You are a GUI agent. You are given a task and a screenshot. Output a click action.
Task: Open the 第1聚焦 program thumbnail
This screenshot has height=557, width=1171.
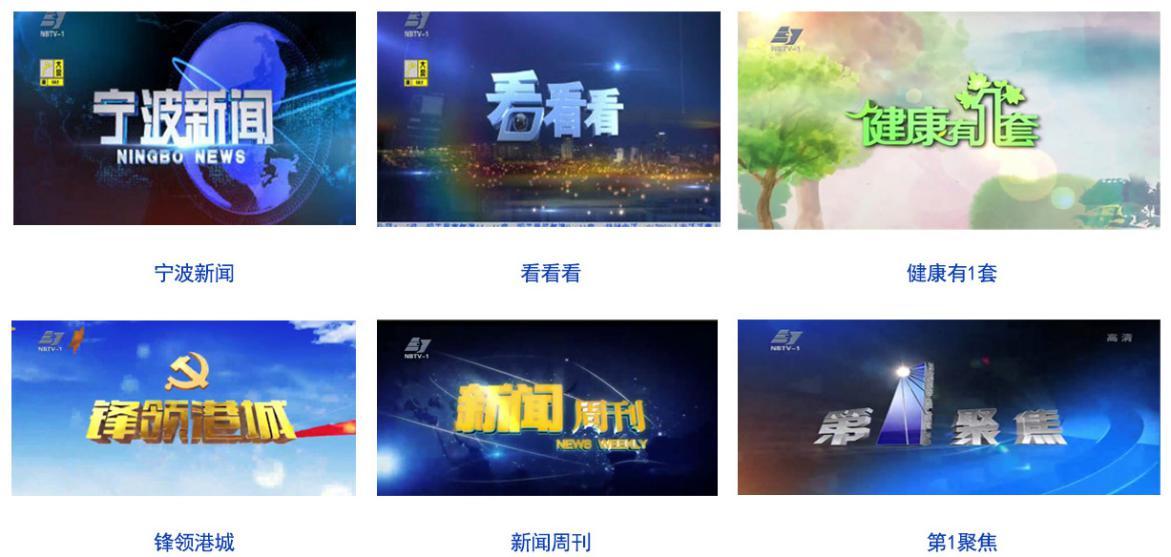point(951,407)
